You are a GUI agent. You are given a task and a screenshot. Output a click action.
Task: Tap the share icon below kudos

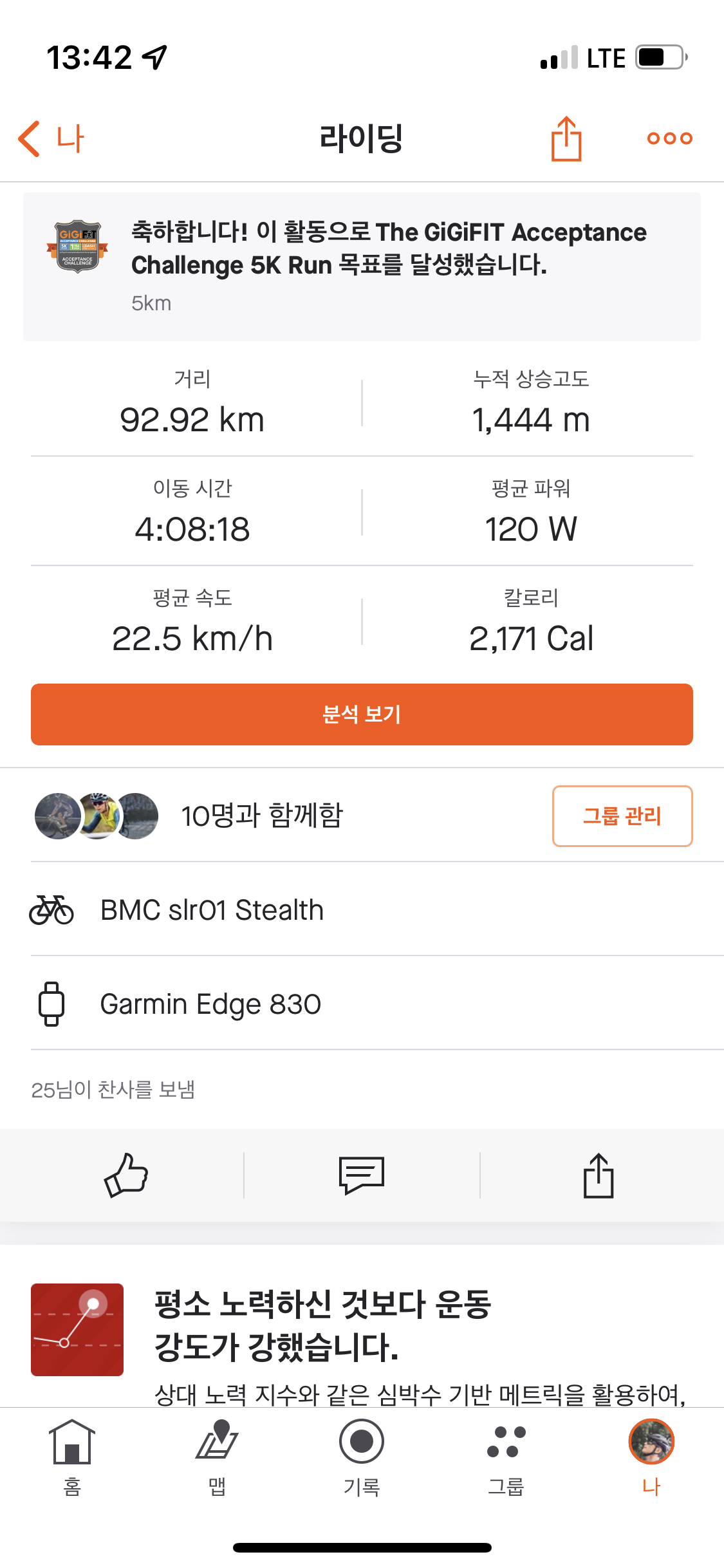[x=599, y=1175]
